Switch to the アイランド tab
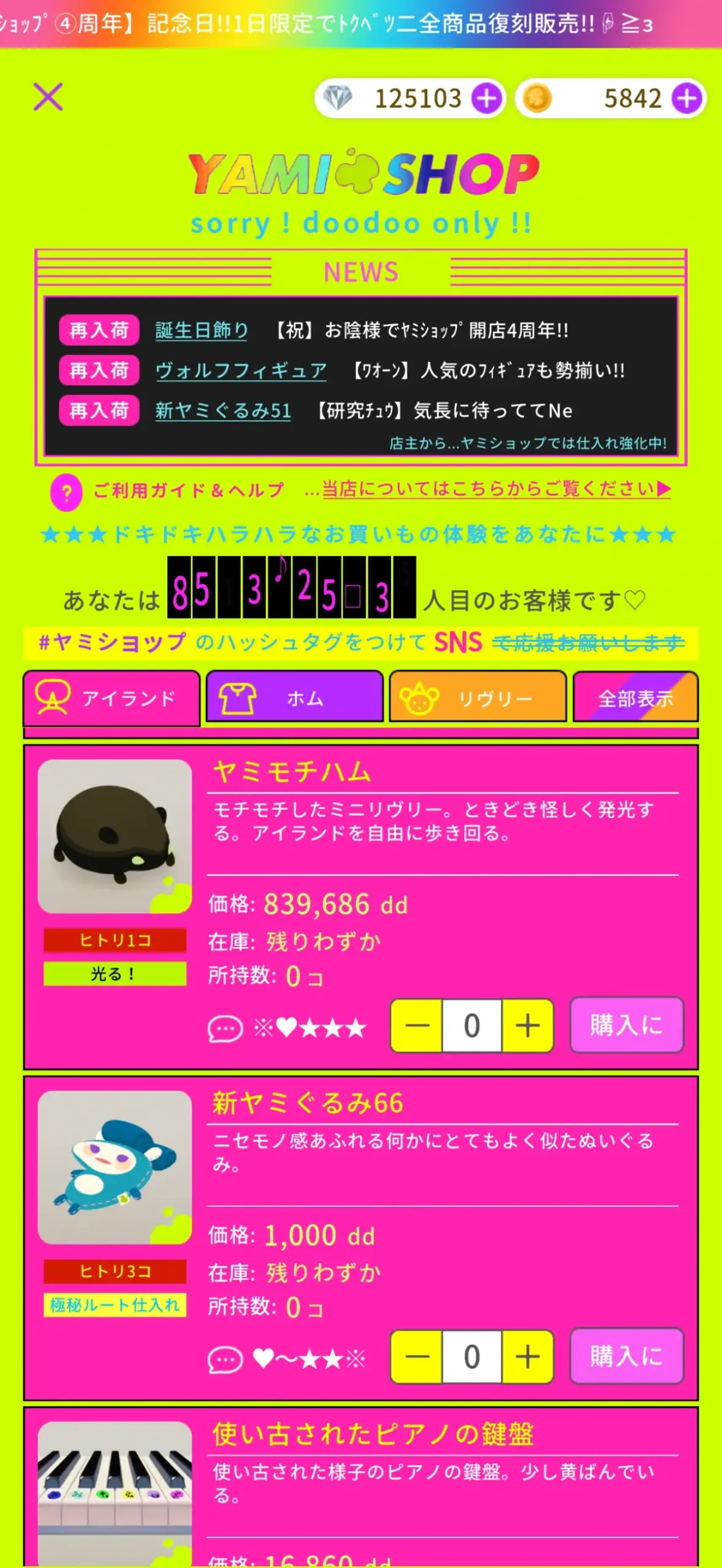The width and height of the screenshot is (722, 1568). [x=112, y=698]
